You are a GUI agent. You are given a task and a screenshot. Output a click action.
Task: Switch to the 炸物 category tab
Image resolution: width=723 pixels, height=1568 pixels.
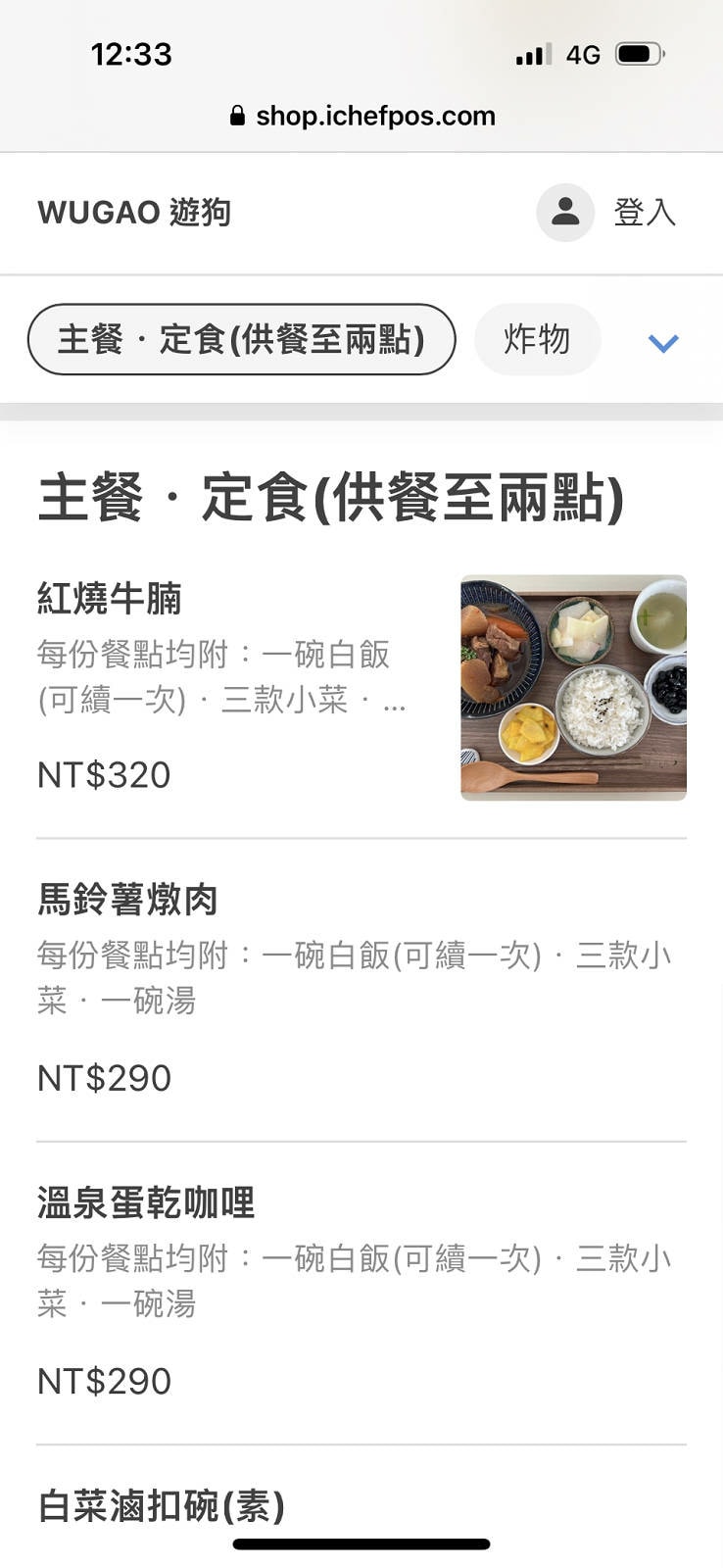click(537, 340)
